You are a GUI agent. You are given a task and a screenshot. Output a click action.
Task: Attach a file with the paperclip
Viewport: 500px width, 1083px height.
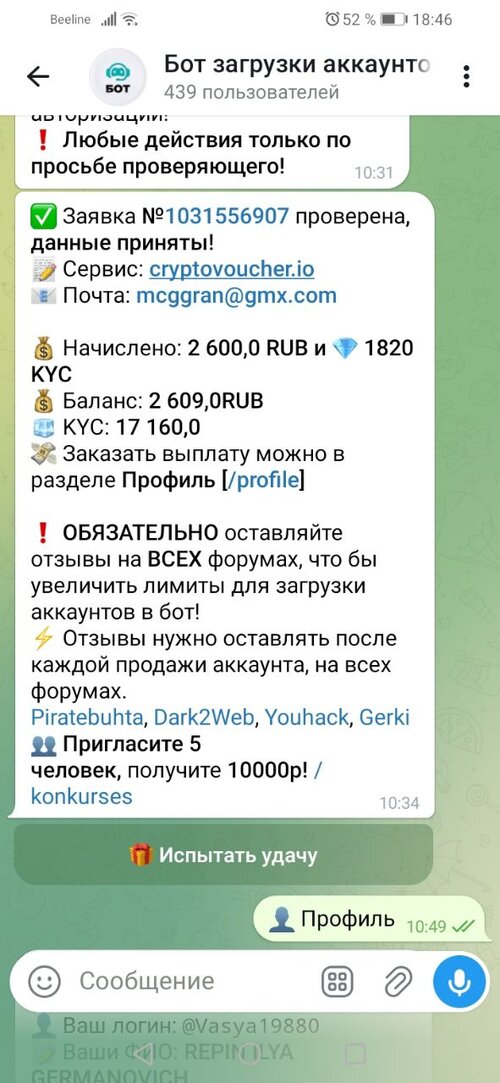pyautogui.click(x=398, y=981)
